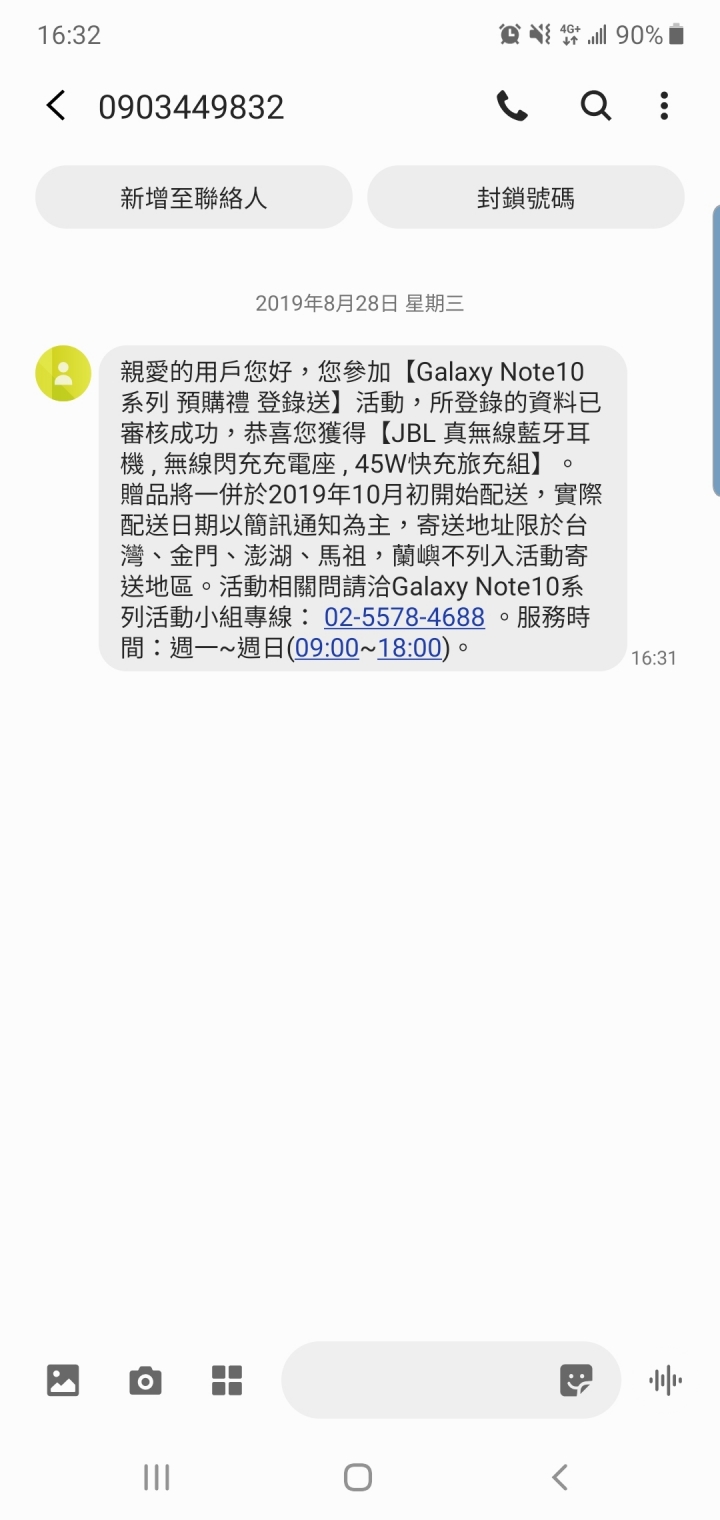The width and height of the screenshot is (720, 1520).
Task: Open the sender's avatar icon
Action: [63, 373]
